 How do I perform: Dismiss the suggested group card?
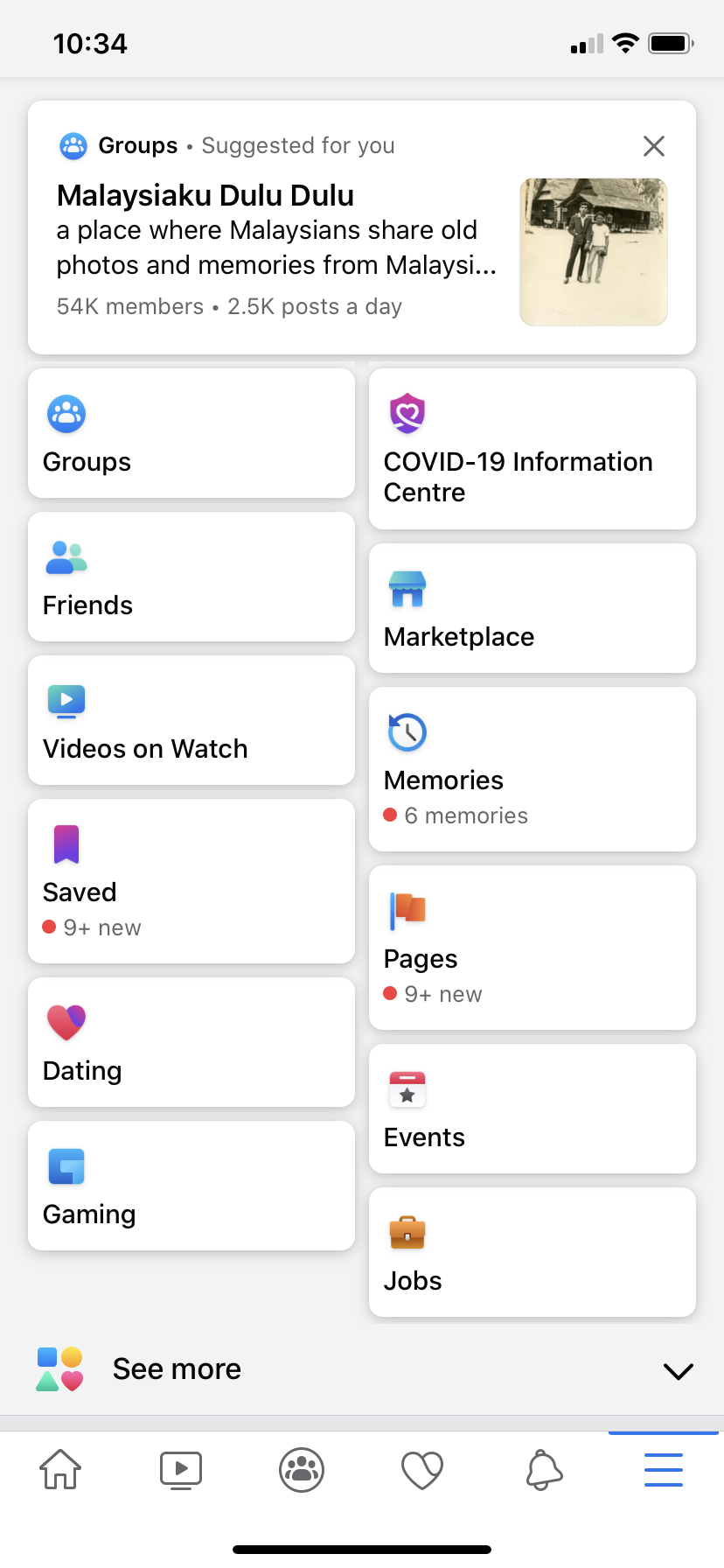click(653, 146)
